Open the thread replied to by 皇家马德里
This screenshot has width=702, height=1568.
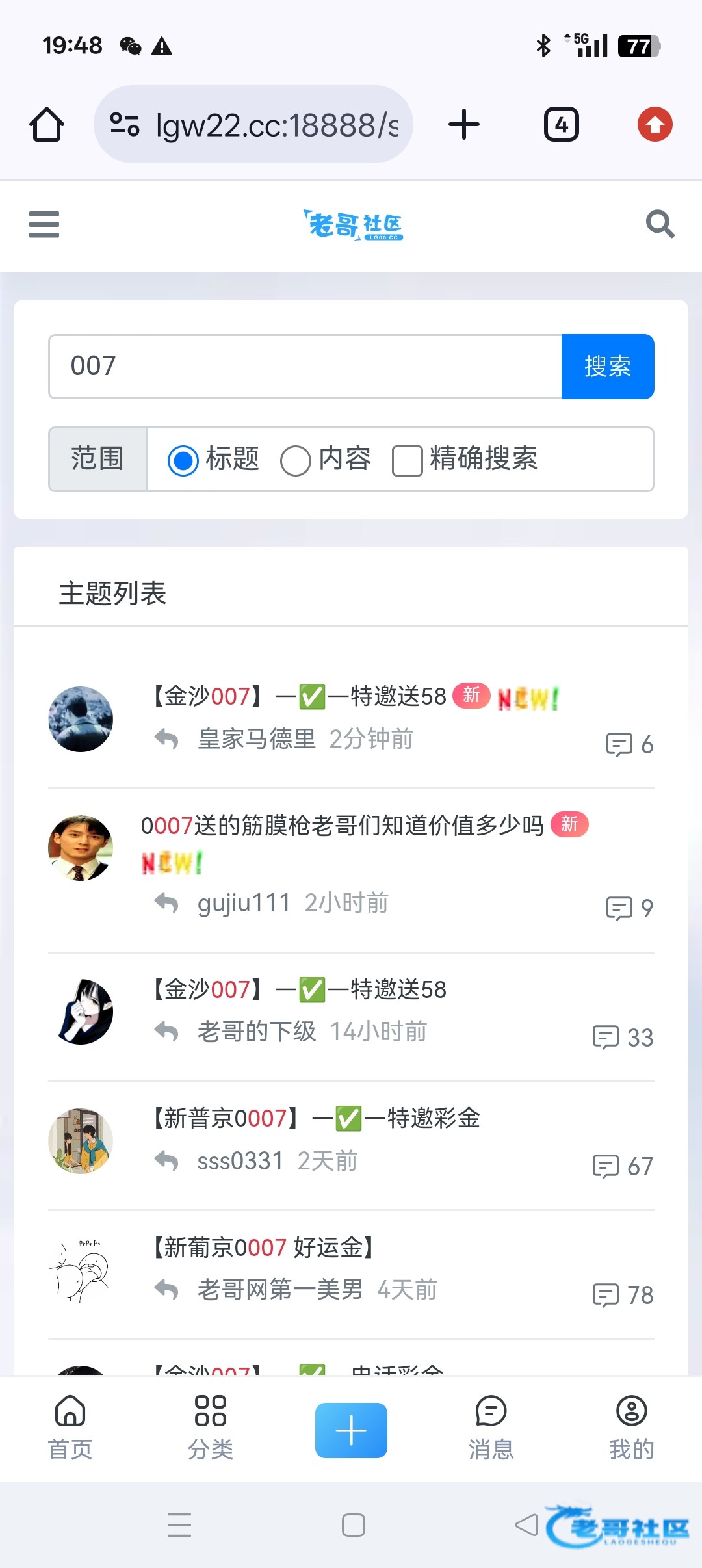click(x=299, y=697)
